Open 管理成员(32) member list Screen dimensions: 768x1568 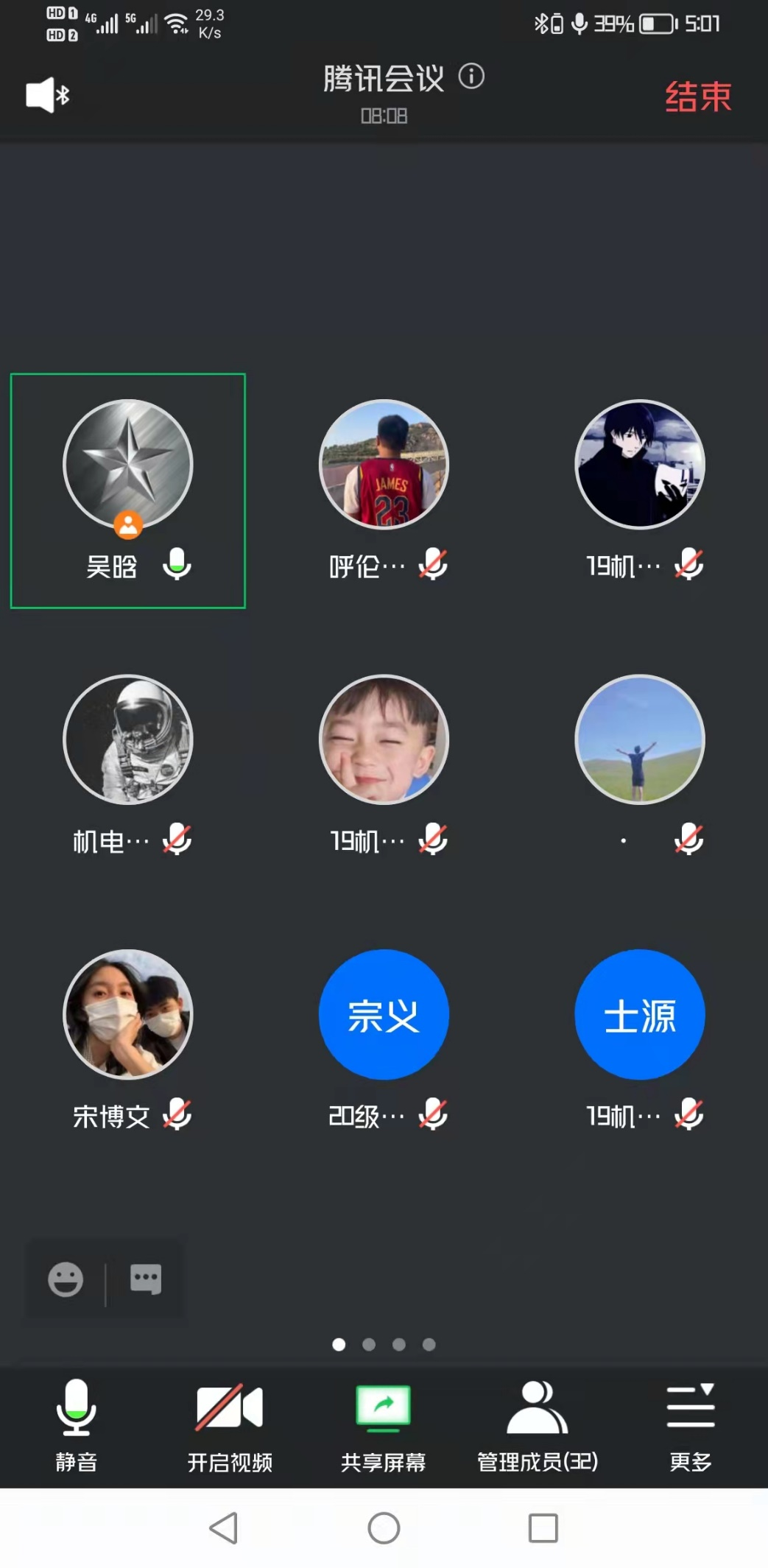coord(538,1424)
